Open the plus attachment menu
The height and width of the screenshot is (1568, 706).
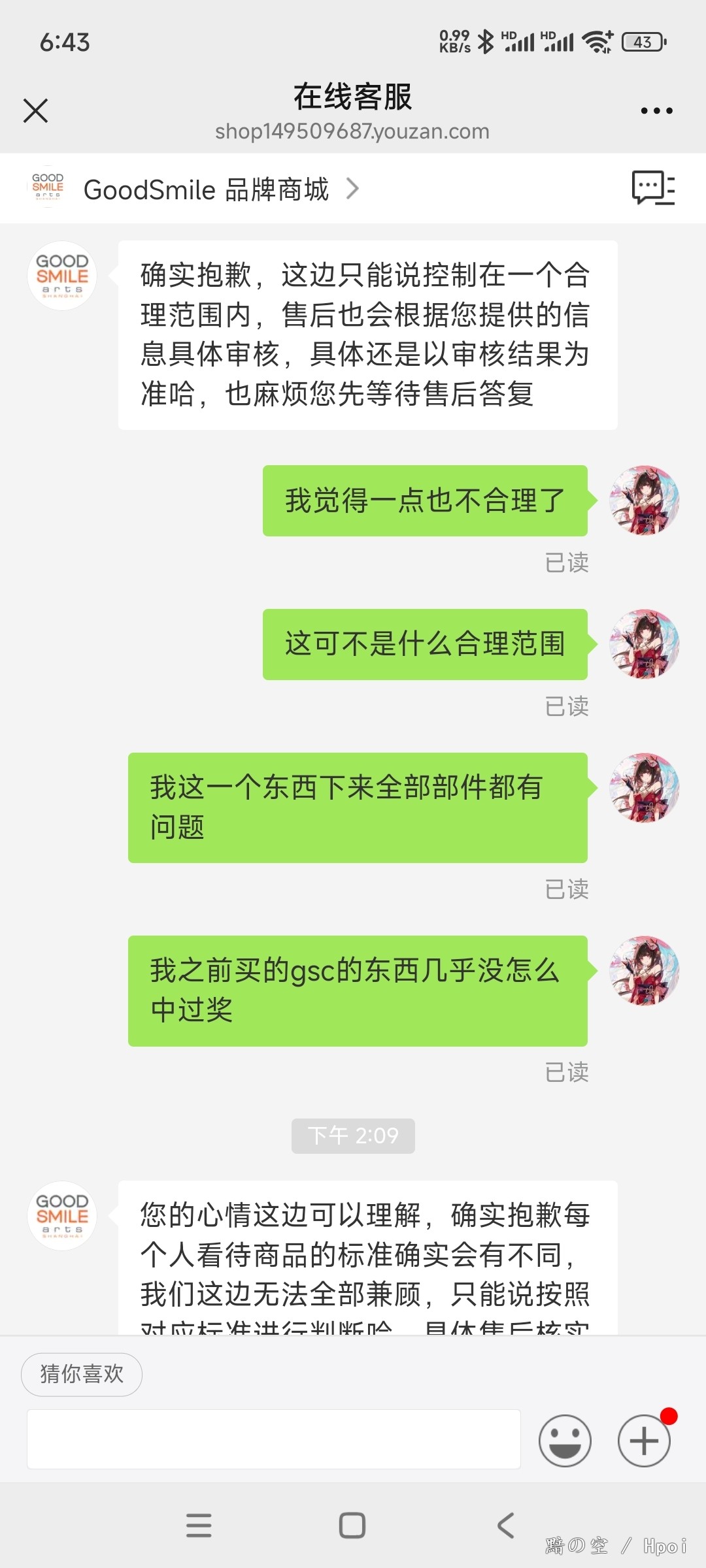click(x=644, y=1441)
